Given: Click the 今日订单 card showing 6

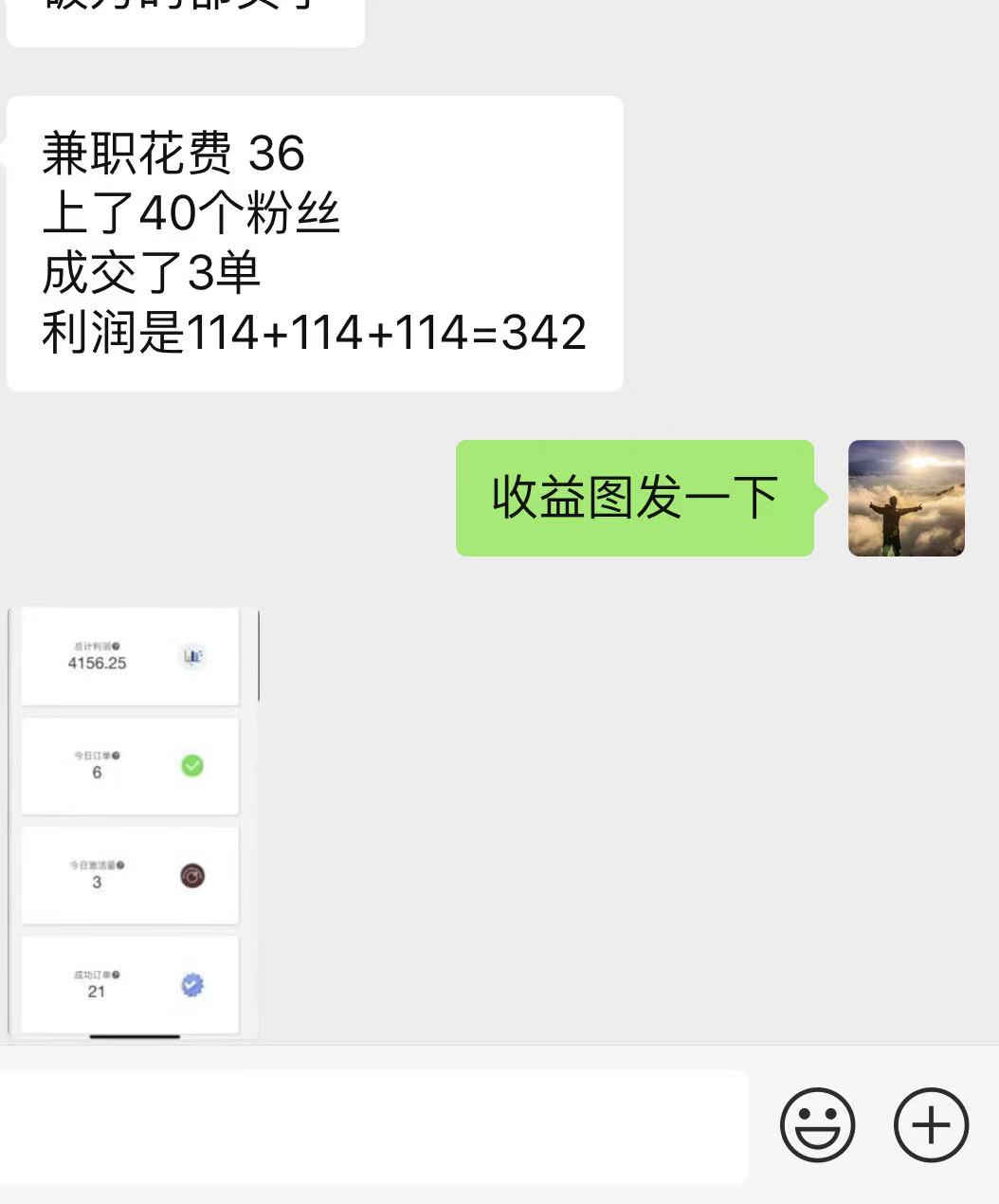Looking at the screenshot, I should click(x=129, y=765).
